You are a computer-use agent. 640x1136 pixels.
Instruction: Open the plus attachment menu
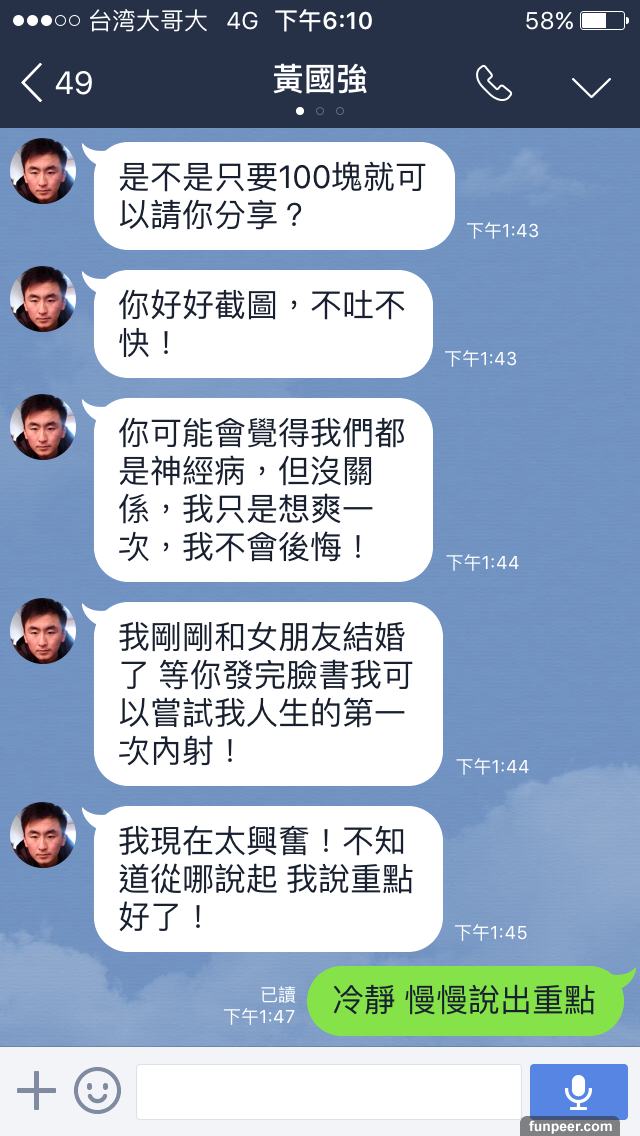point(37,1090)
